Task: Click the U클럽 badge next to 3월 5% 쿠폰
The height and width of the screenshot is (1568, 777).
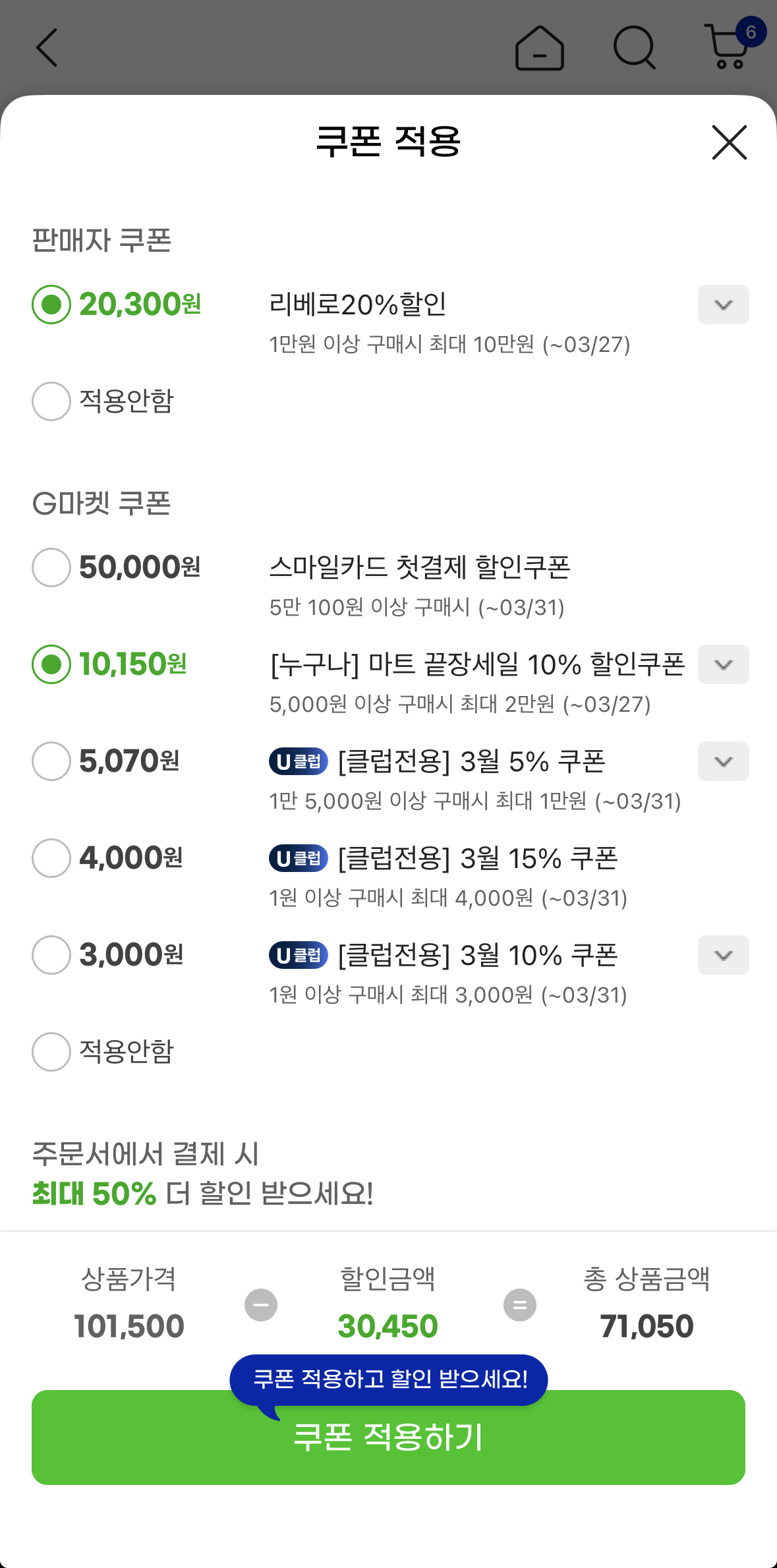Action: point(298,761)
